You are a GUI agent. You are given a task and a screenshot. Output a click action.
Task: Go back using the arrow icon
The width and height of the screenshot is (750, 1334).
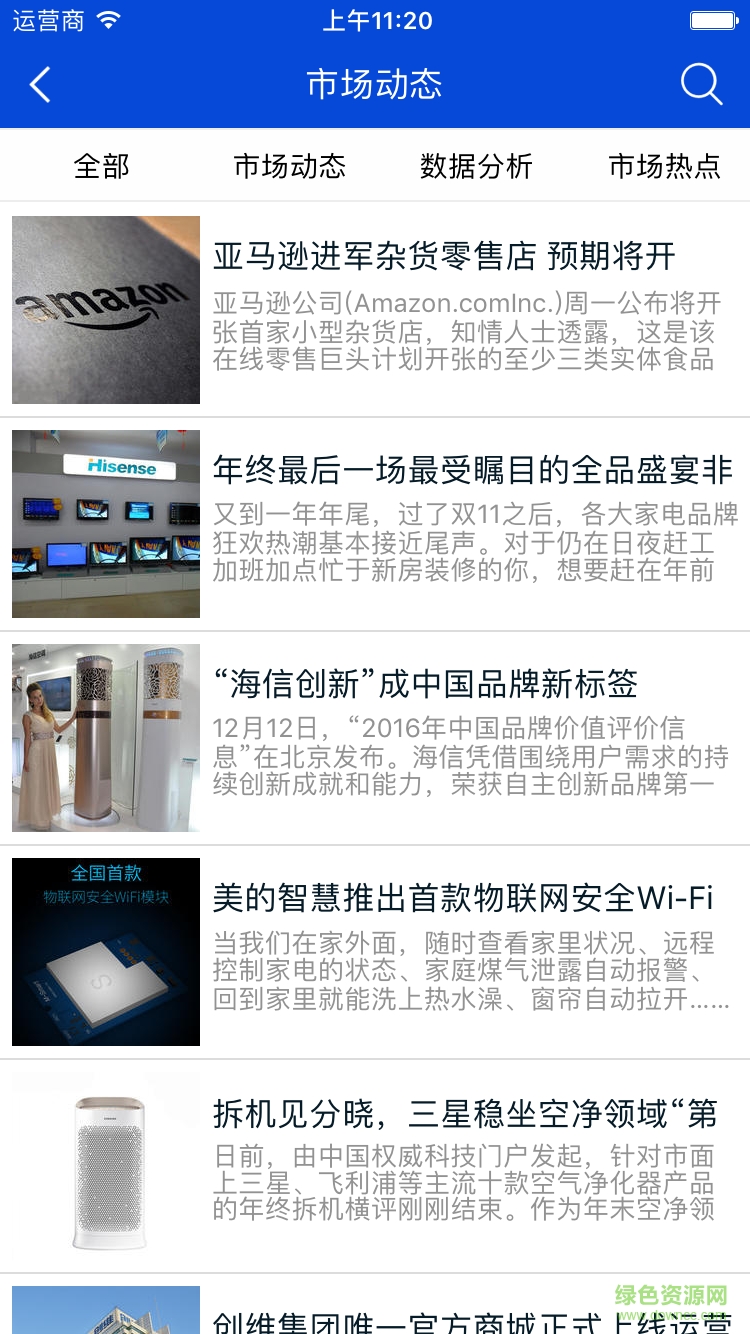pos(40,85)
